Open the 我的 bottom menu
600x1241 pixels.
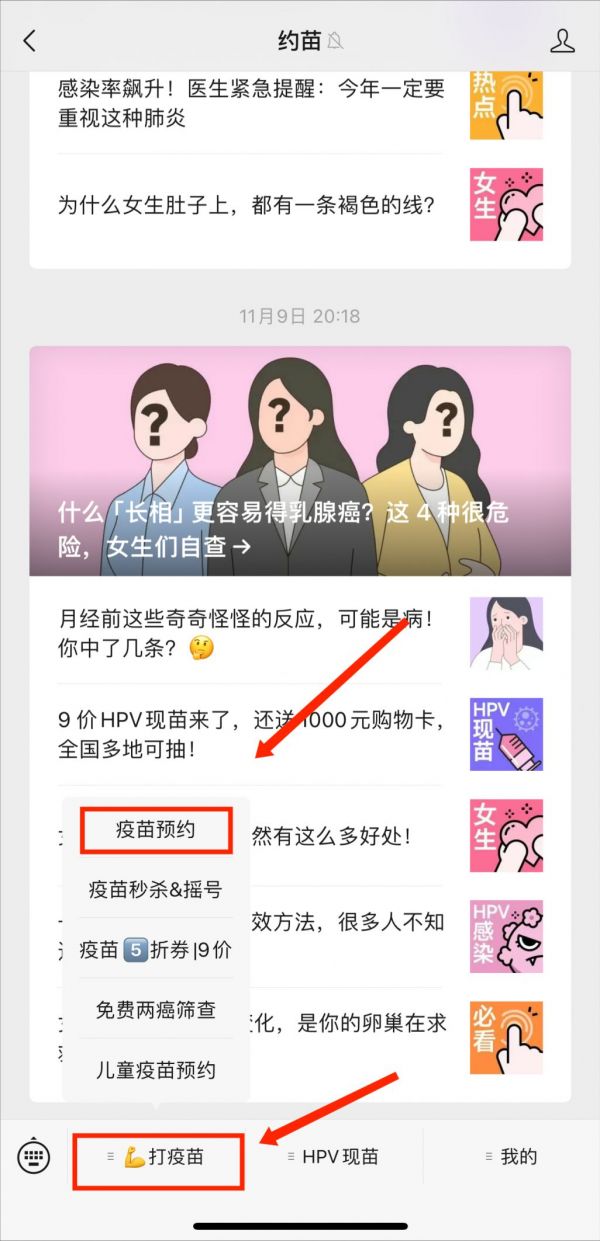pos(511,1157)
